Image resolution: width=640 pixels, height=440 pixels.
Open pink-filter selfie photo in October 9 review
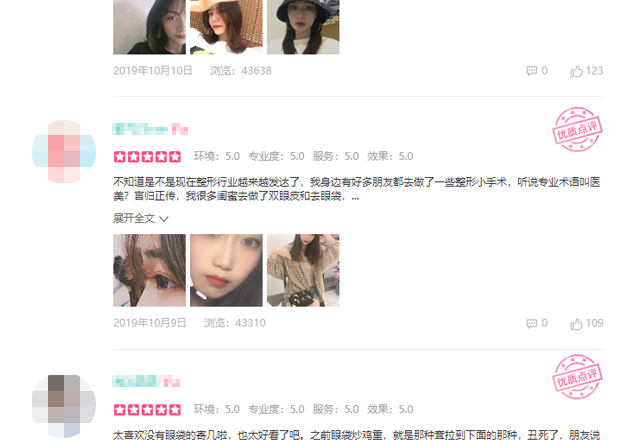[x=226, y=270]
